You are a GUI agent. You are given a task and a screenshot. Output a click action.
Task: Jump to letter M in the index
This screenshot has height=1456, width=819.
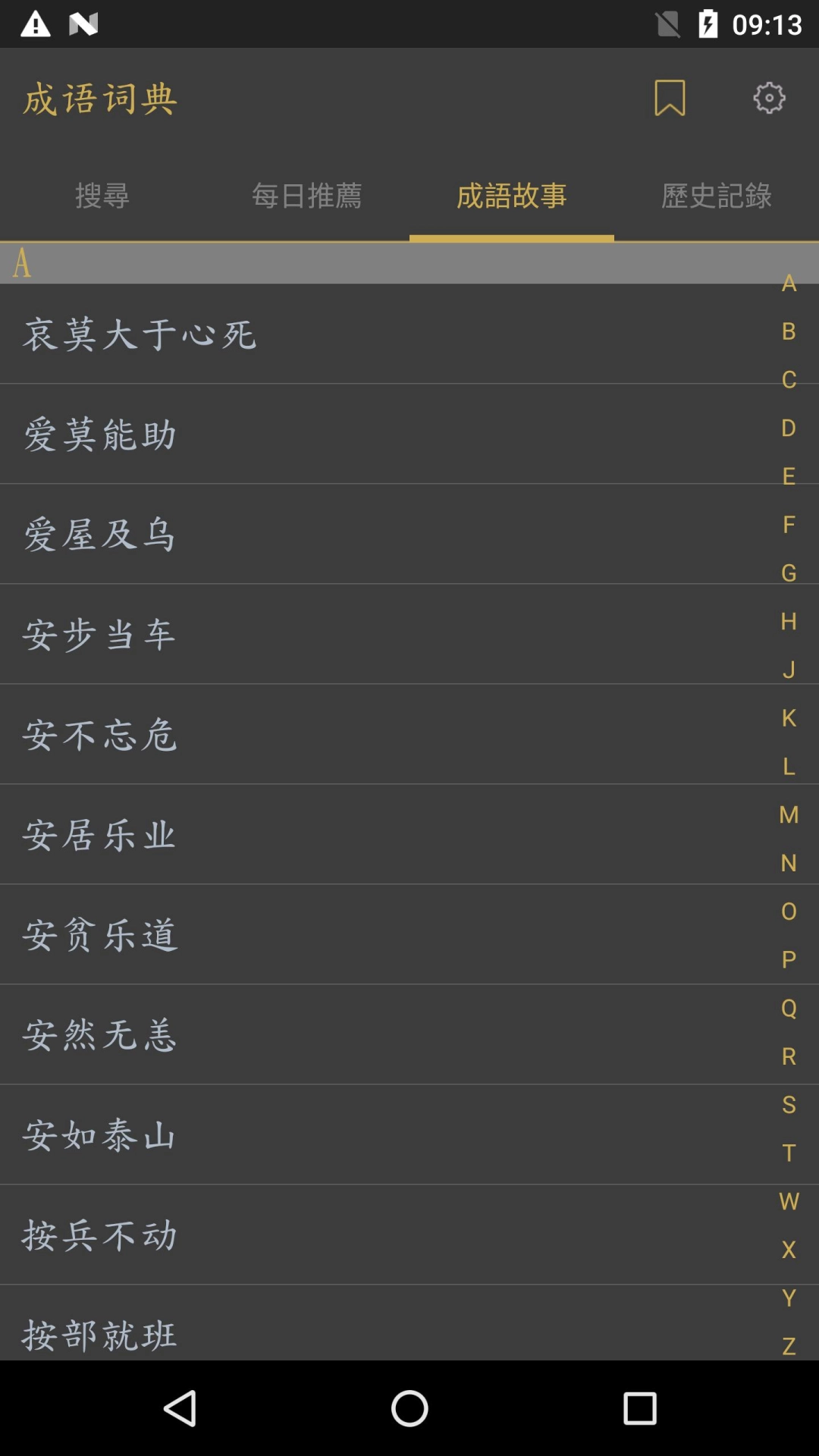tap(789, 814)
